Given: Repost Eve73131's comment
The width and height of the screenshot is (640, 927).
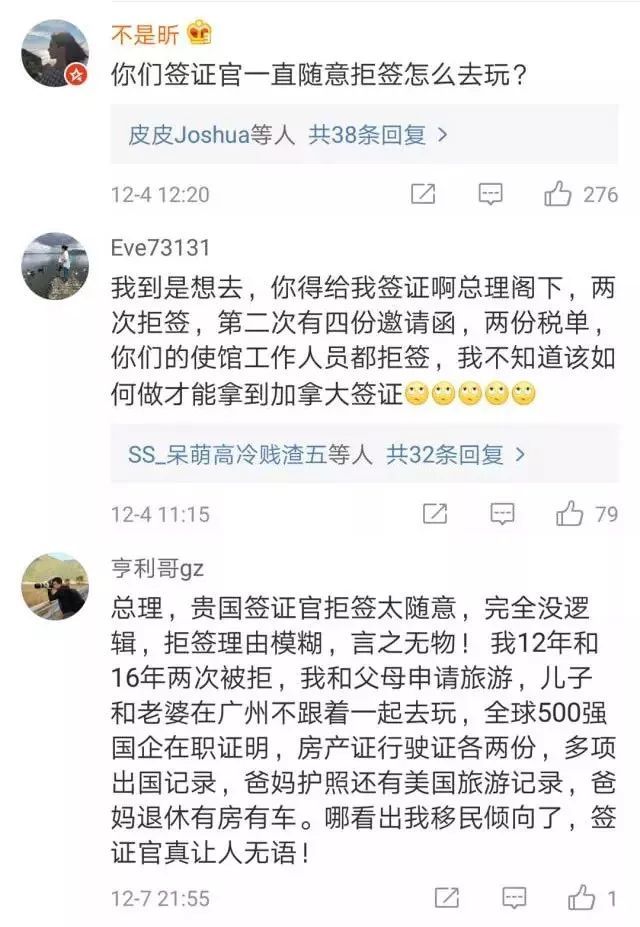Looking at the screenshot, I should (435, 514).
